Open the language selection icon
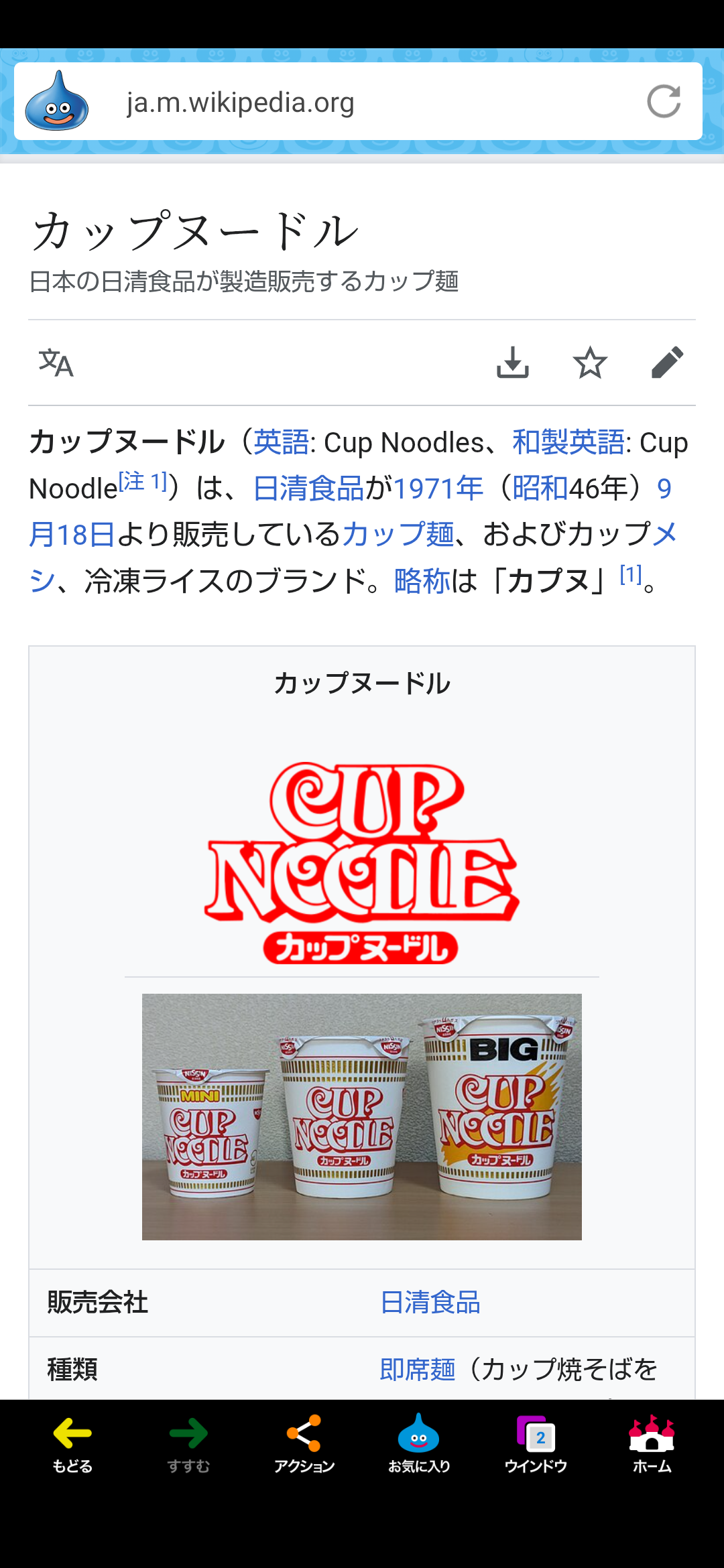 (56, 363)
